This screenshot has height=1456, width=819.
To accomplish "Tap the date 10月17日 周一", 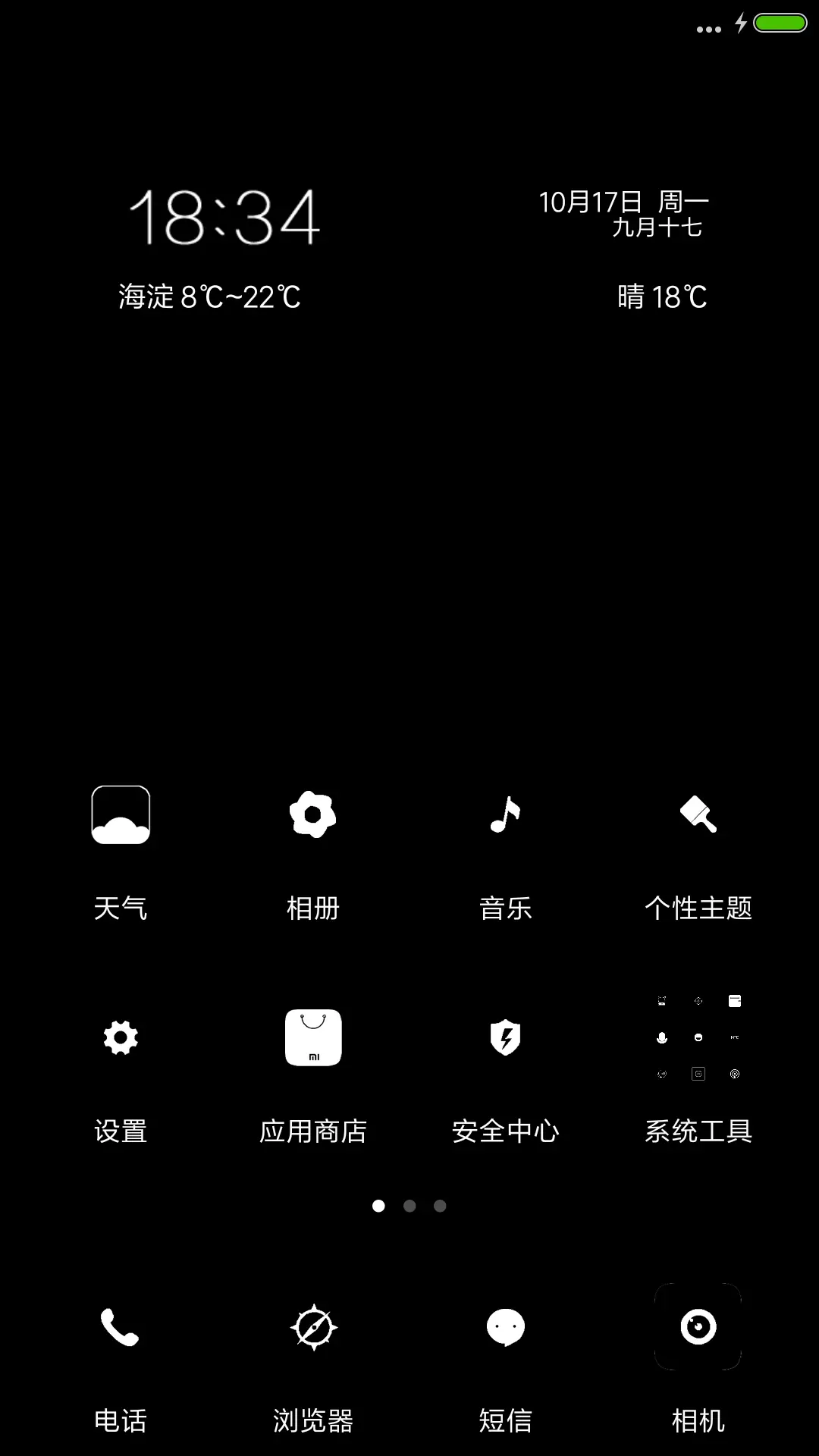I will (623, 201).
